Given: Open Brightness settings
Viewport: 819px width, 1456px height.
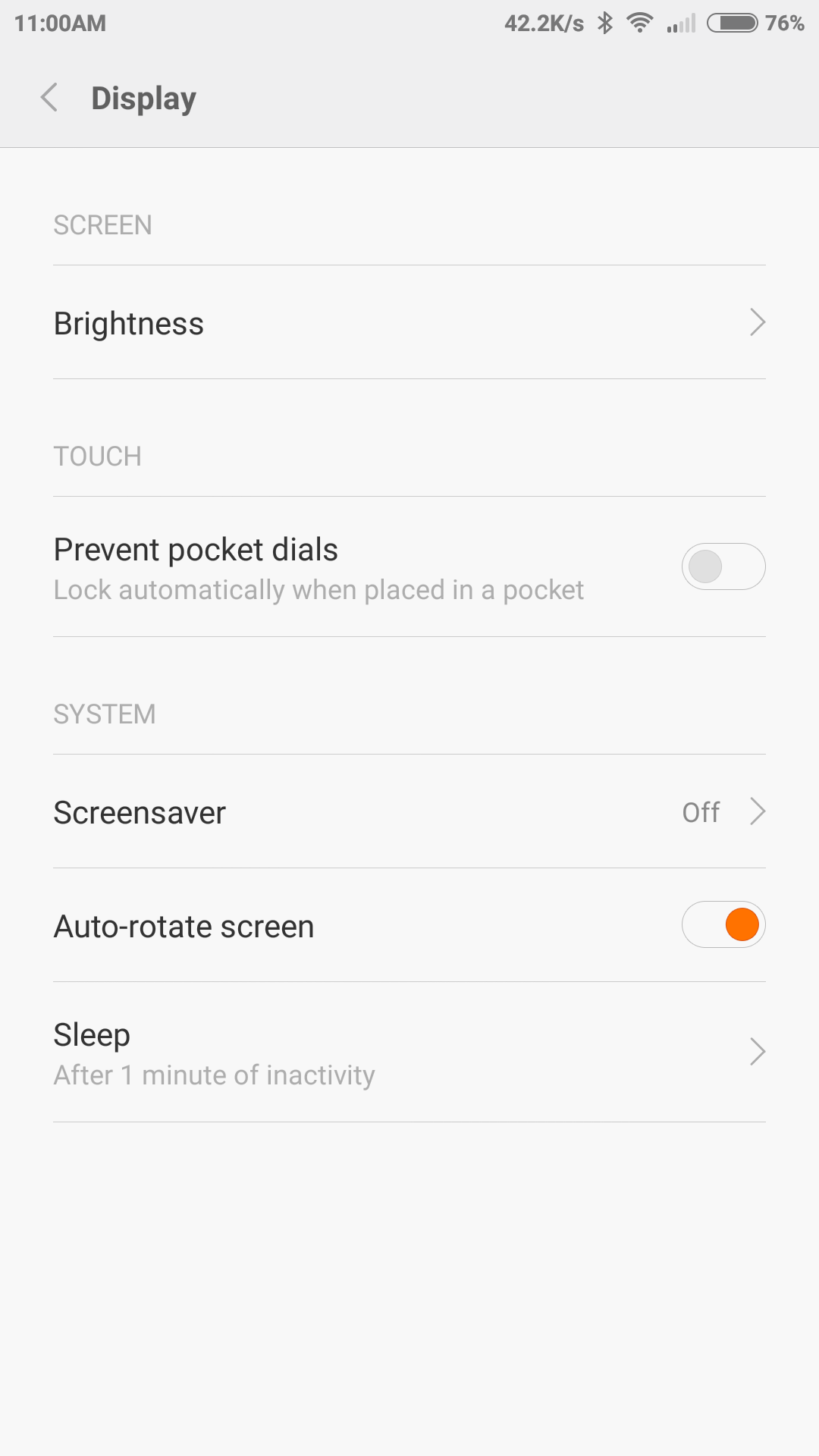Looking at the screenshot, I should 409,322.
